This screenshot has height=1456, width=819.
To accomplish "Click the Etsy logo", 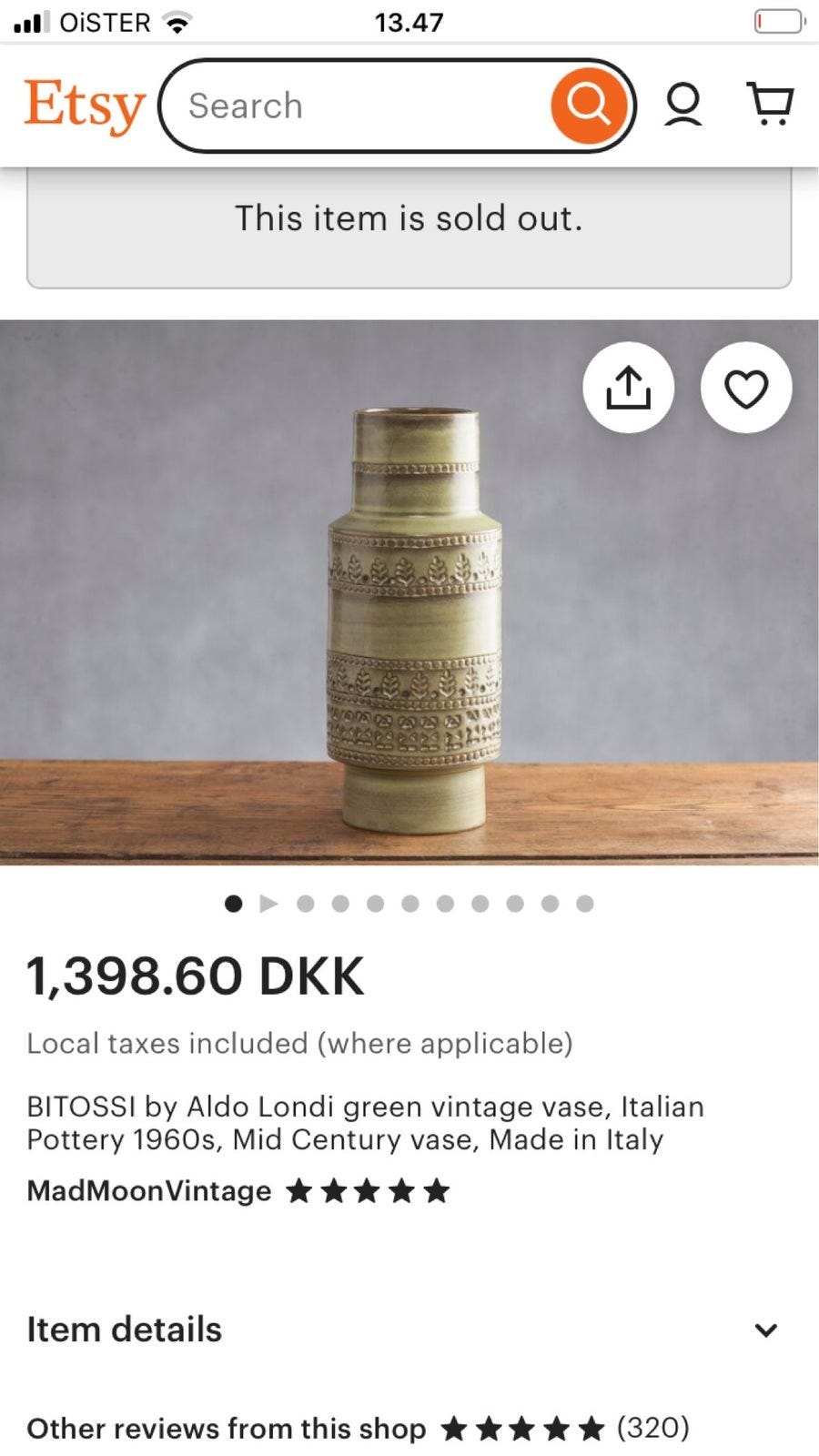I will pyautogui.click(x=85, y=103).
